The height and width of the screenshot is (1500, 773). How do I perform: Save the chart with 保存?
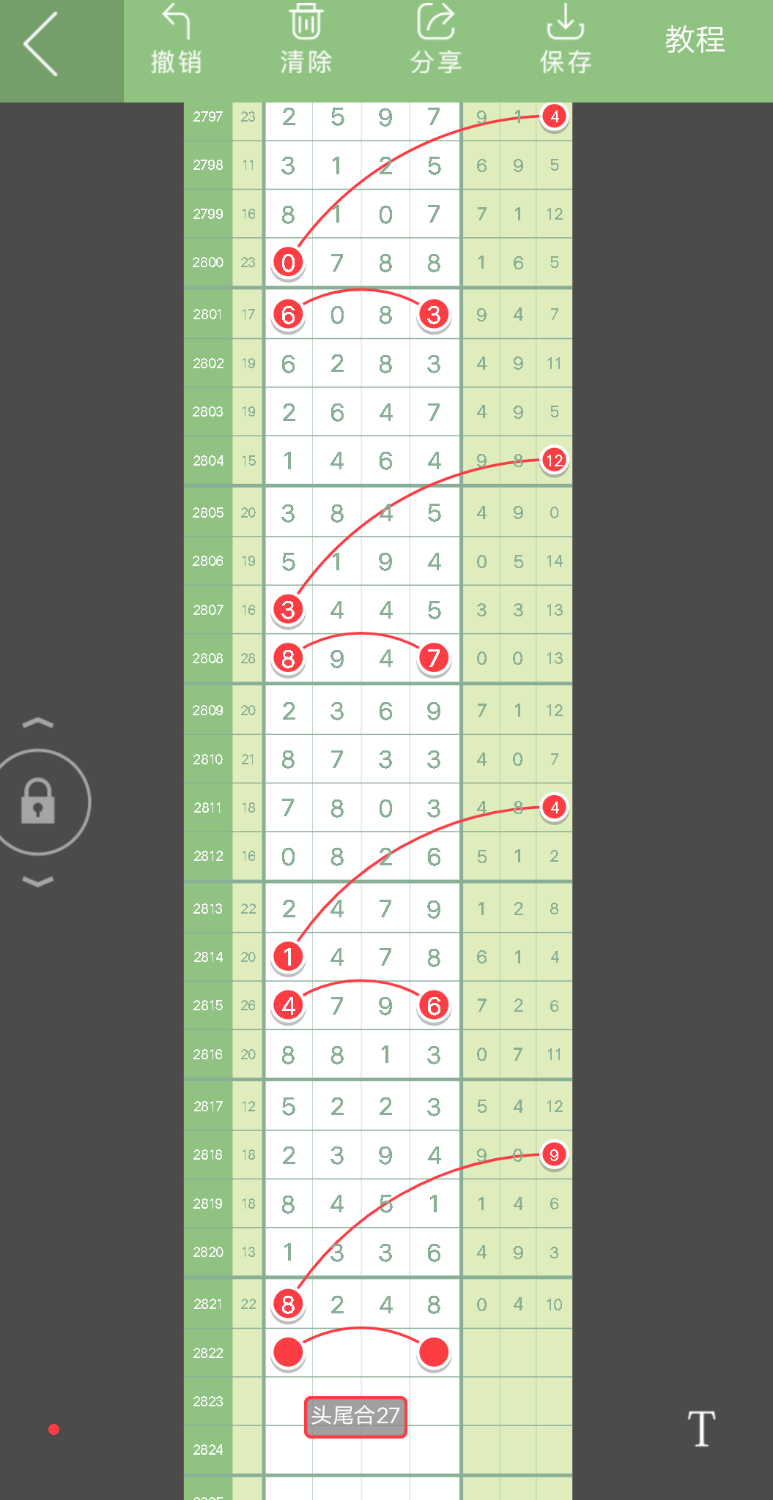tap(565, 42)
